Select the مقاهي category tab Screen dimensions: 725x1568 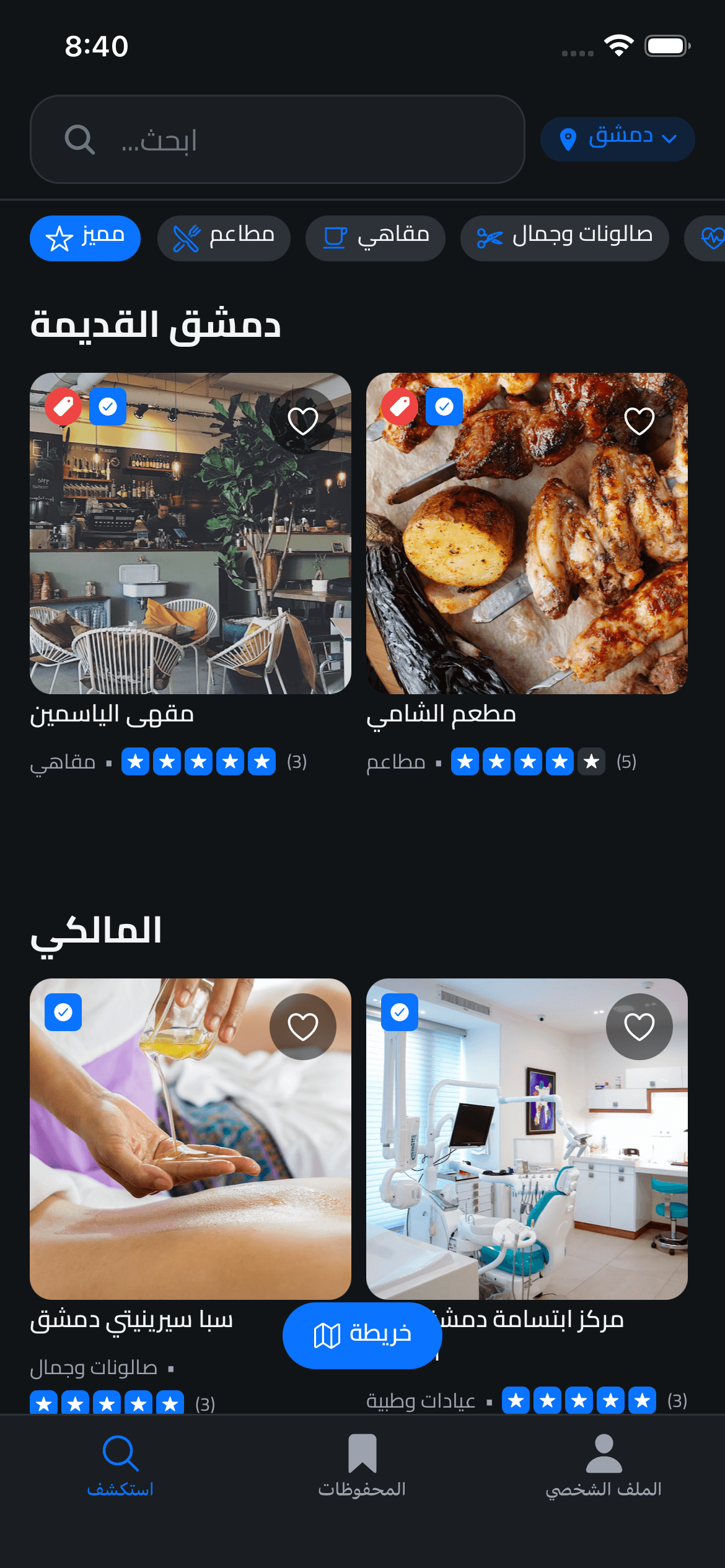click(375, 238)
